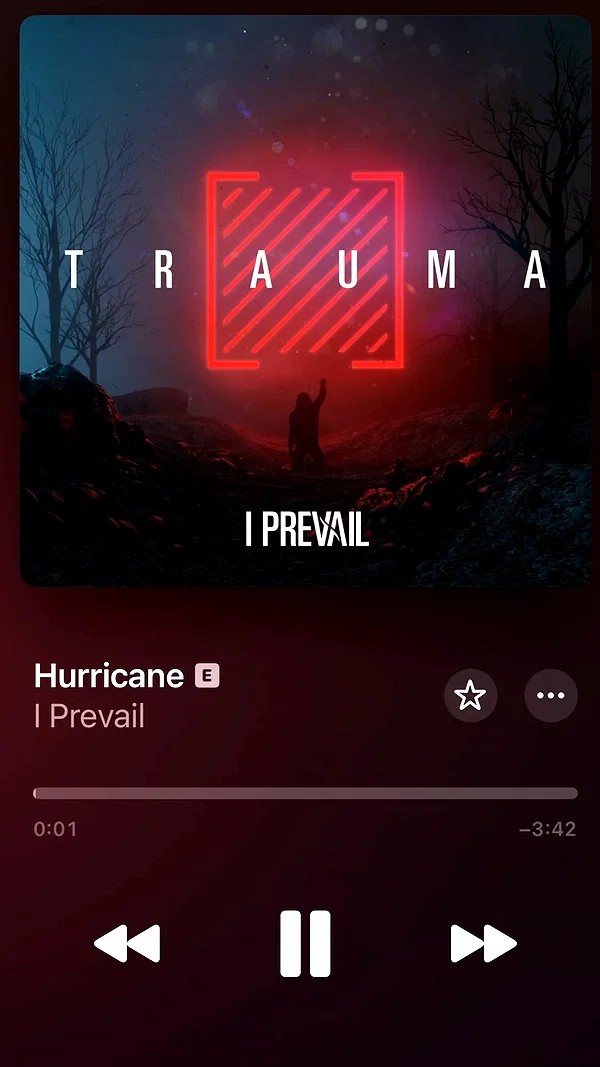
Task: Favorite the song Hurricane with the star
Action: (x=470, y=695)
